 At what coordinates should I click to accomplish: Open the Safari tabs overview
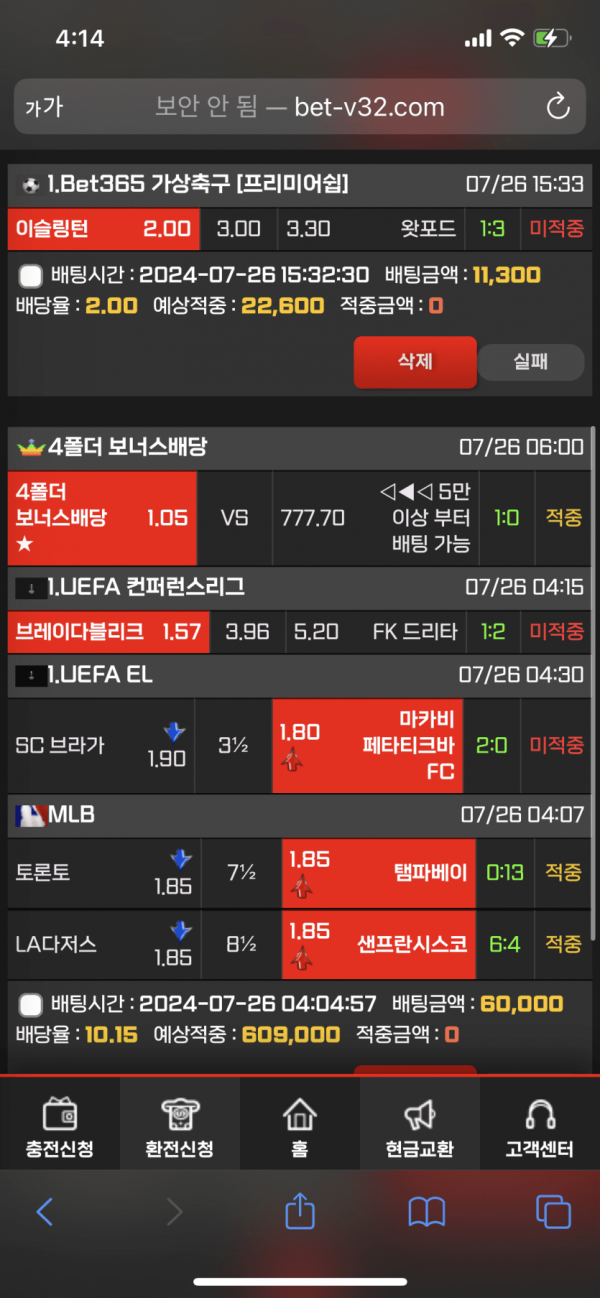click(x=553, y=1212)
